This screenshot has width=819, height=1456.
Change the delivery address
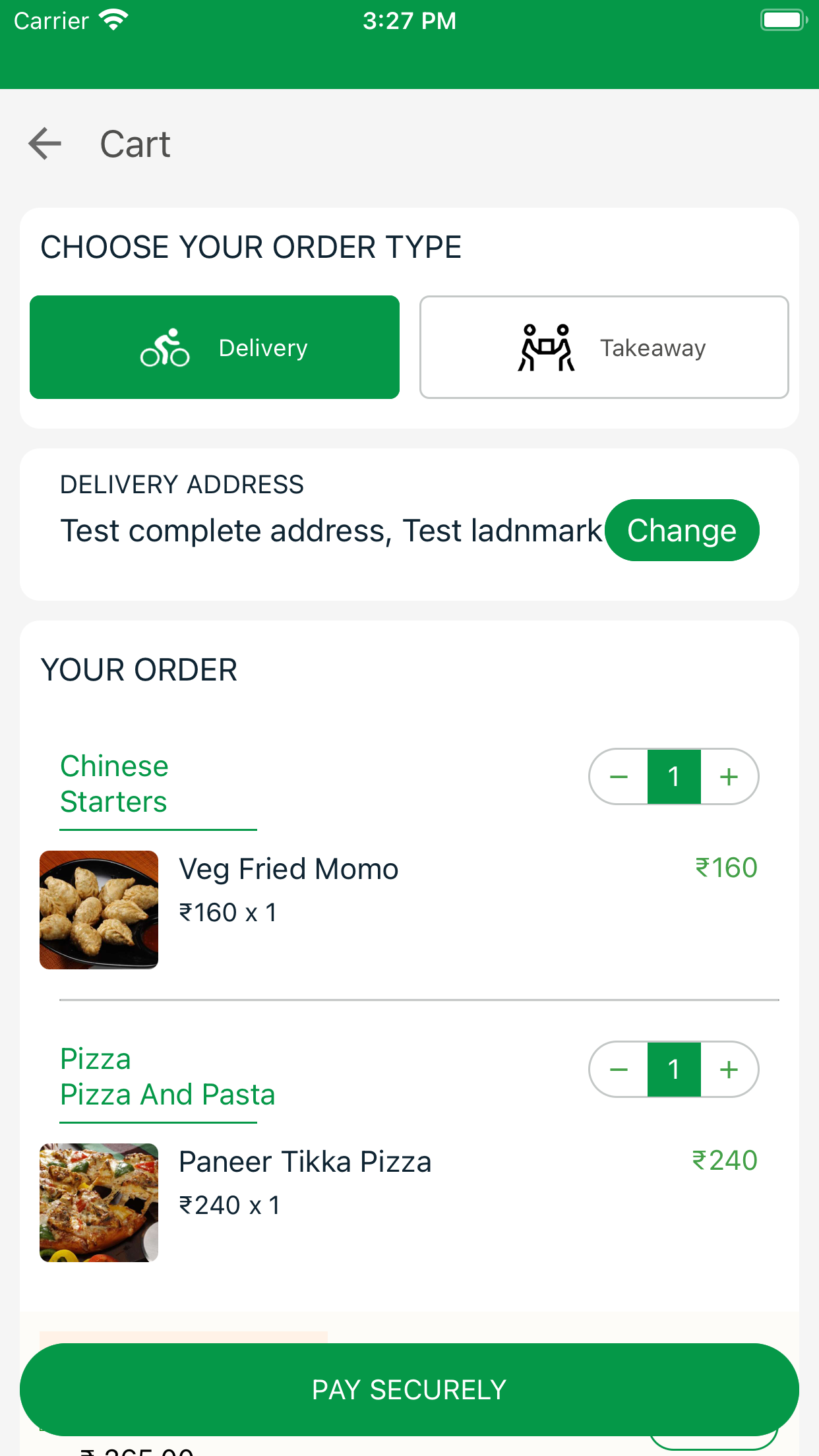682,530
